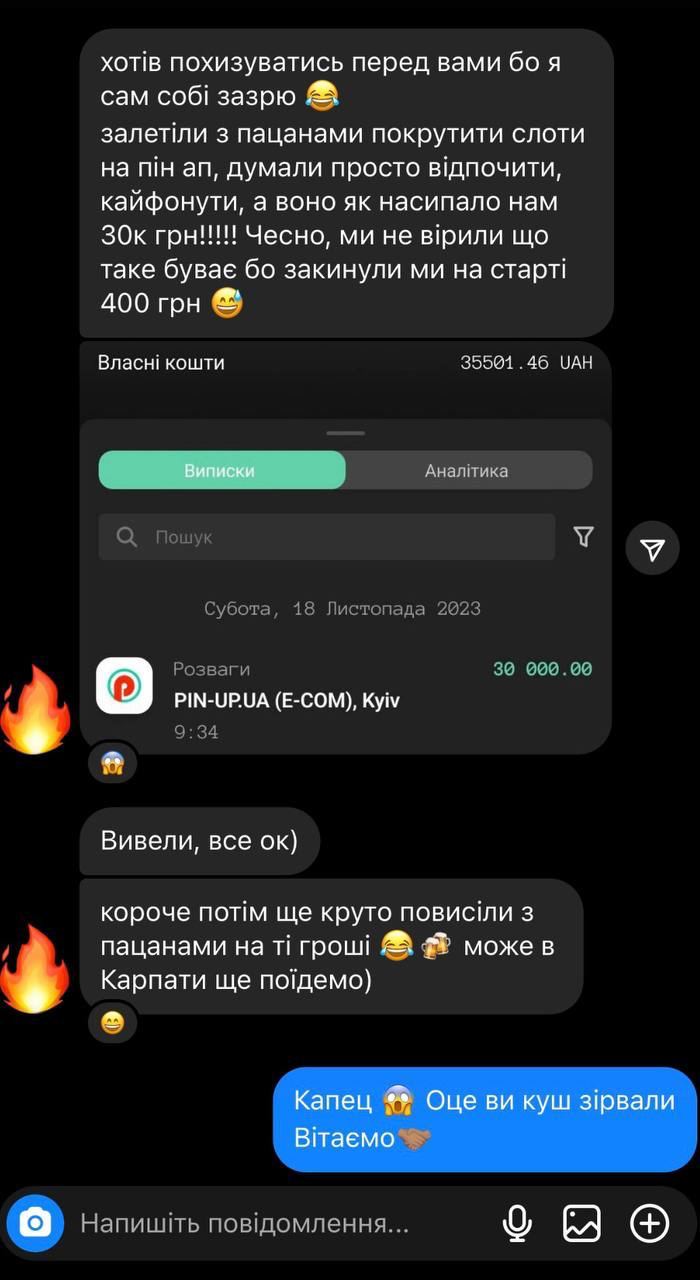Image resolution: width=700 pixels, height=1280 pixels.
Task: Open the camera in the message bar
Action: coord(36,1222)
